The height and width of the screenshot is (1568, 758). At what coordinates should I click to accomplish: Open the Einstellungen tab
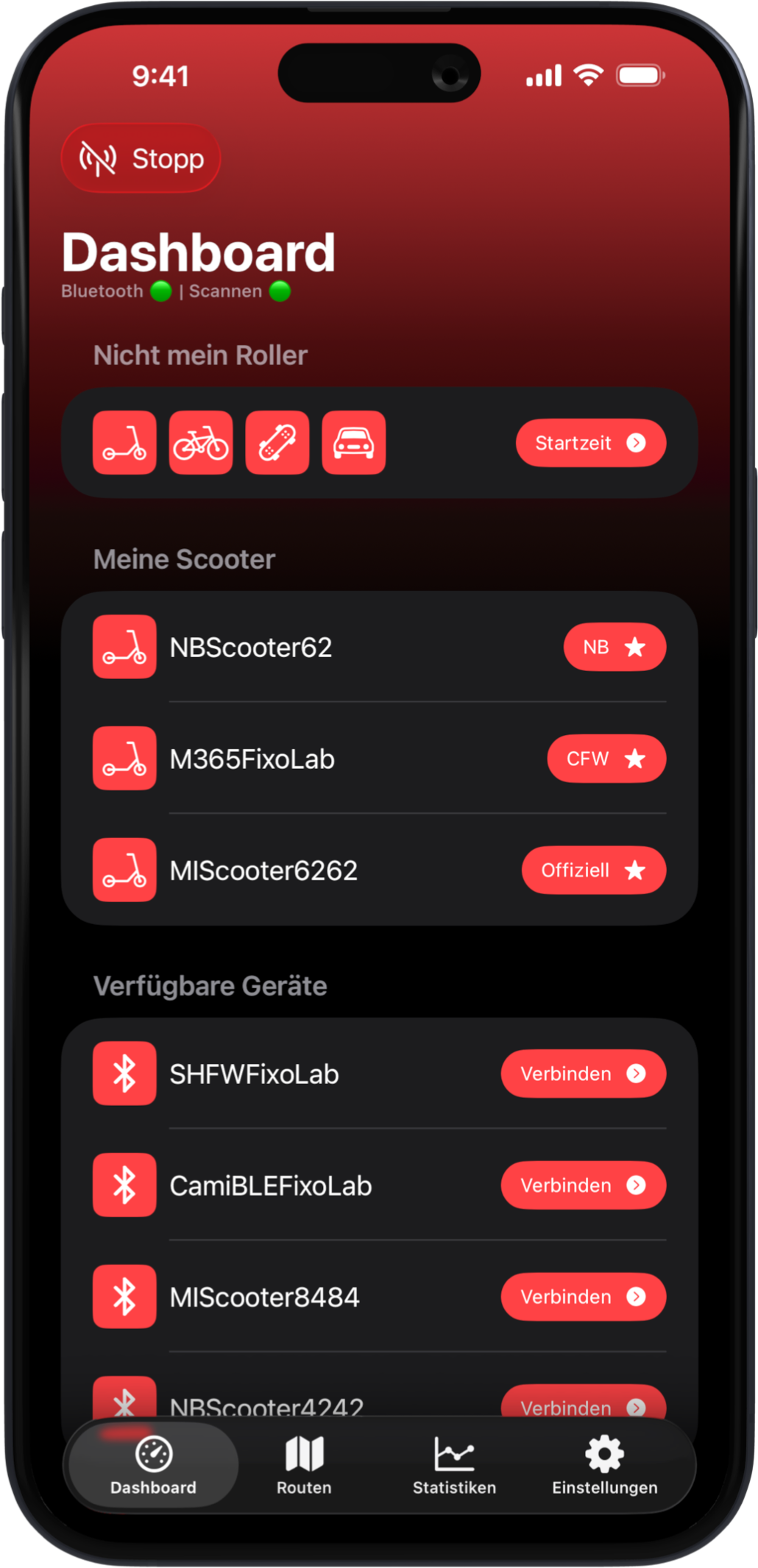604,1464
